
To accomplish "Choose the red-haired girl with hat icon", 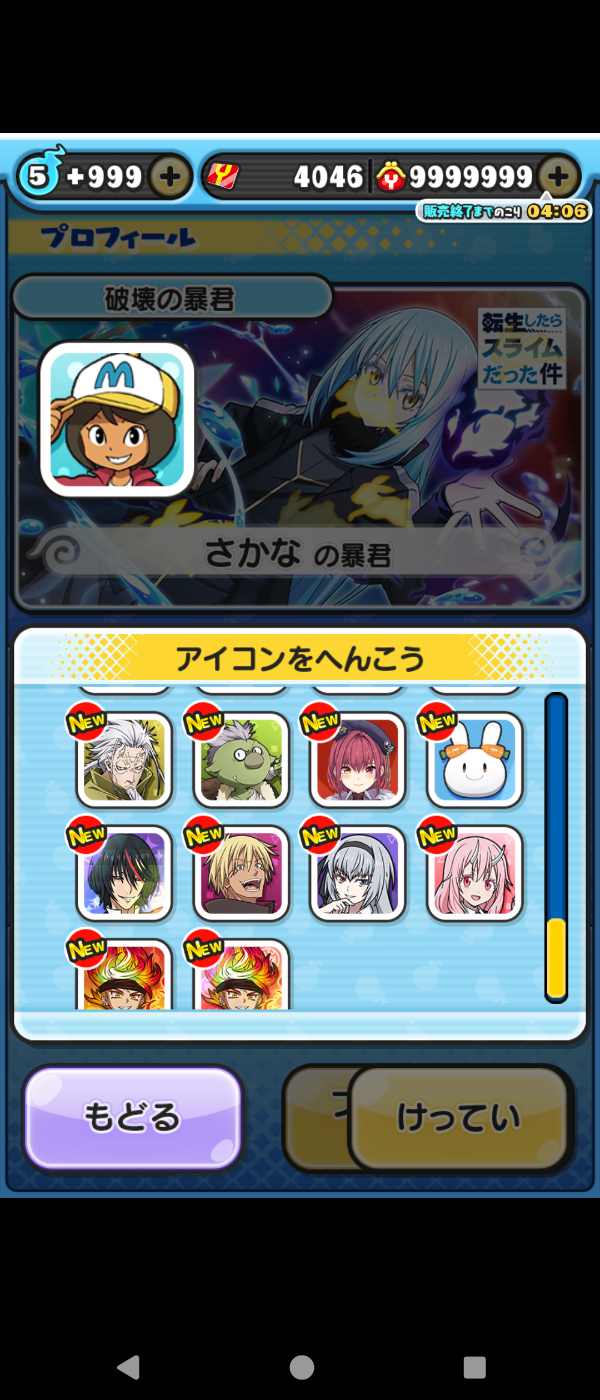I will click(357, 760).
